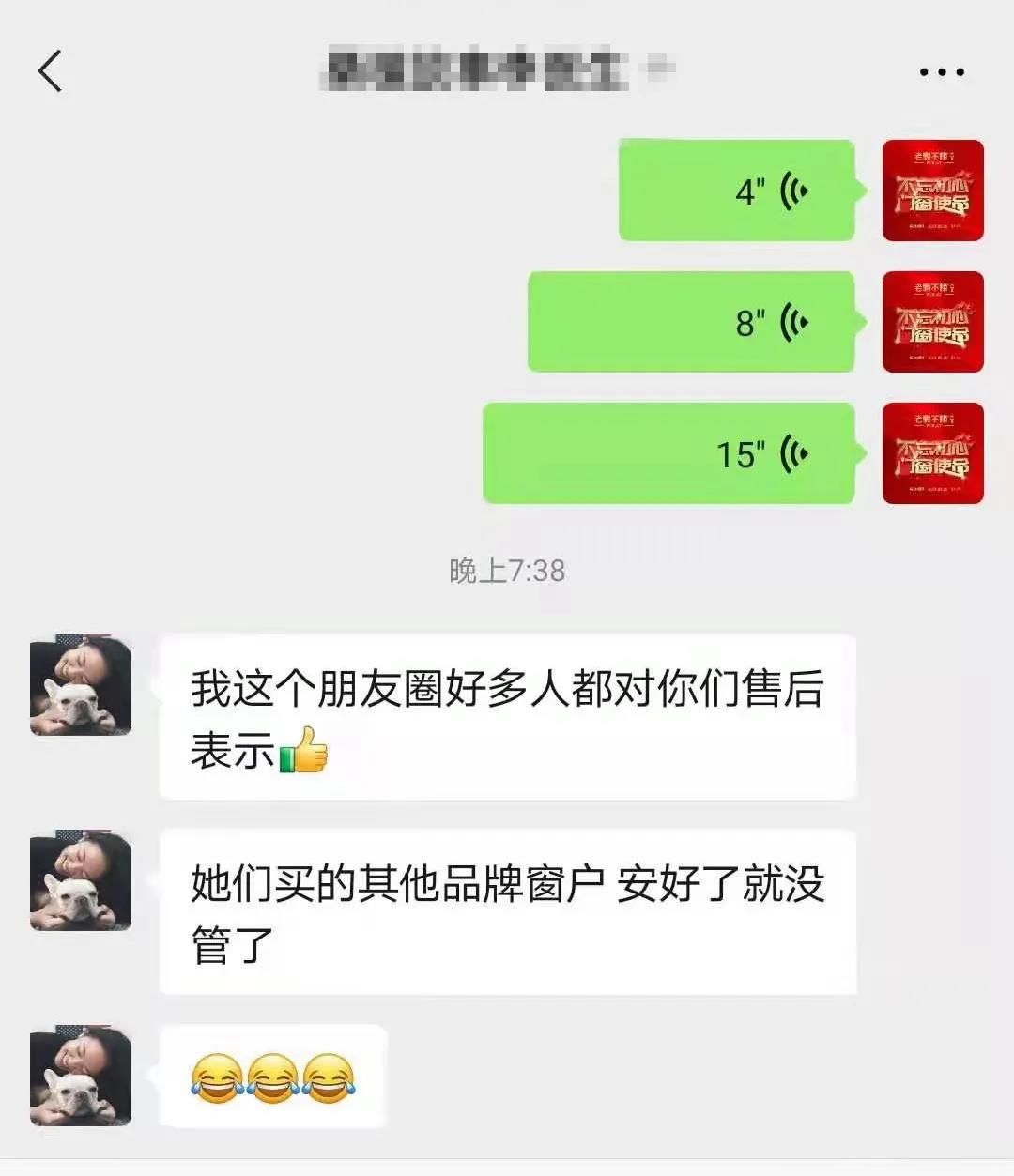Open the red thumbnail beside the 8-second message
The height and width of the screenshot is (1176, 1014).
(x=931, y=322)
